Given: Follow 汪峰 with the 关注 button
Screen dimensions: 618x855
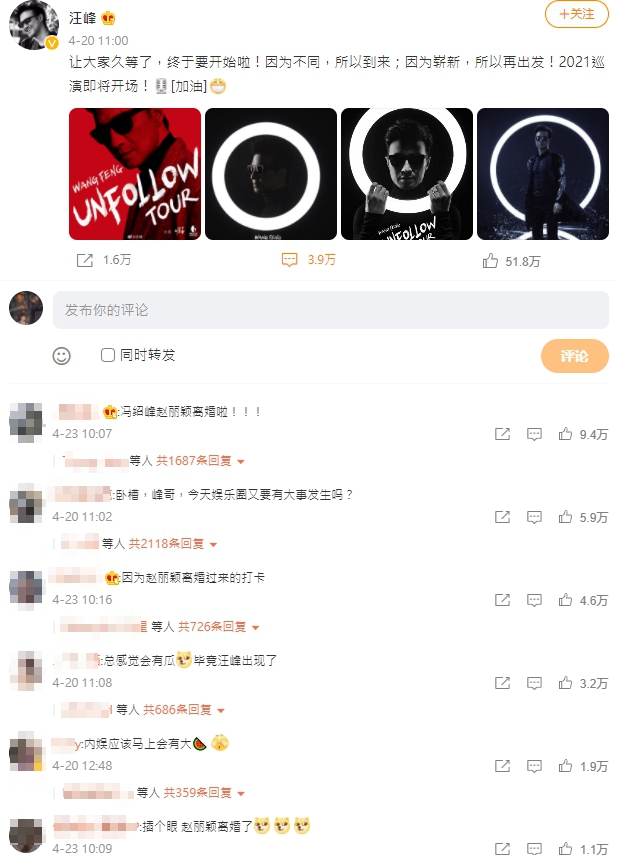Looking at the screenshot, I should tap(576, 14).
